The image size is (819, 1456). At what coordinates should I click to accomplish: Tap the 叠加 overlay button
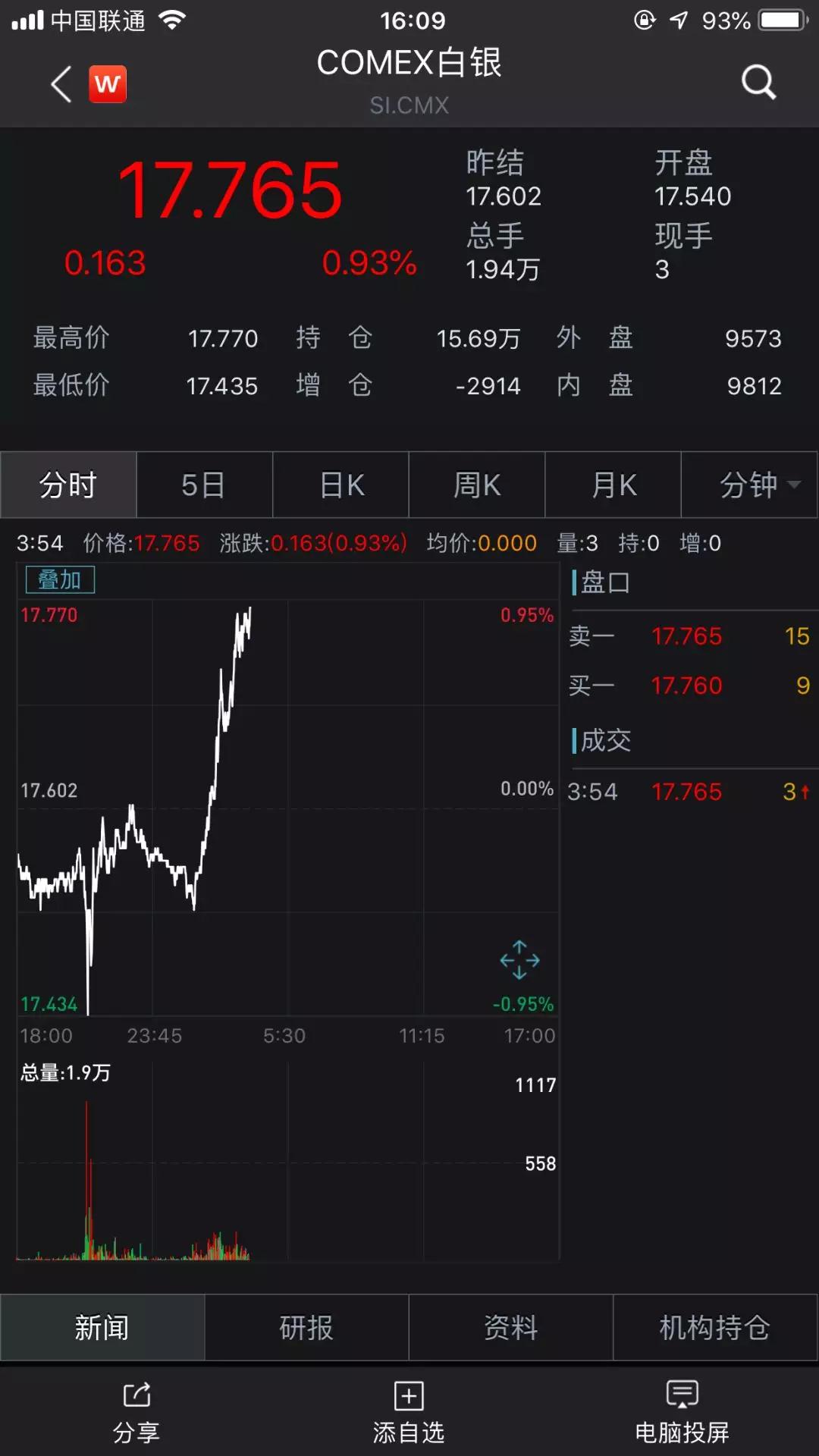tap(60, 580)
